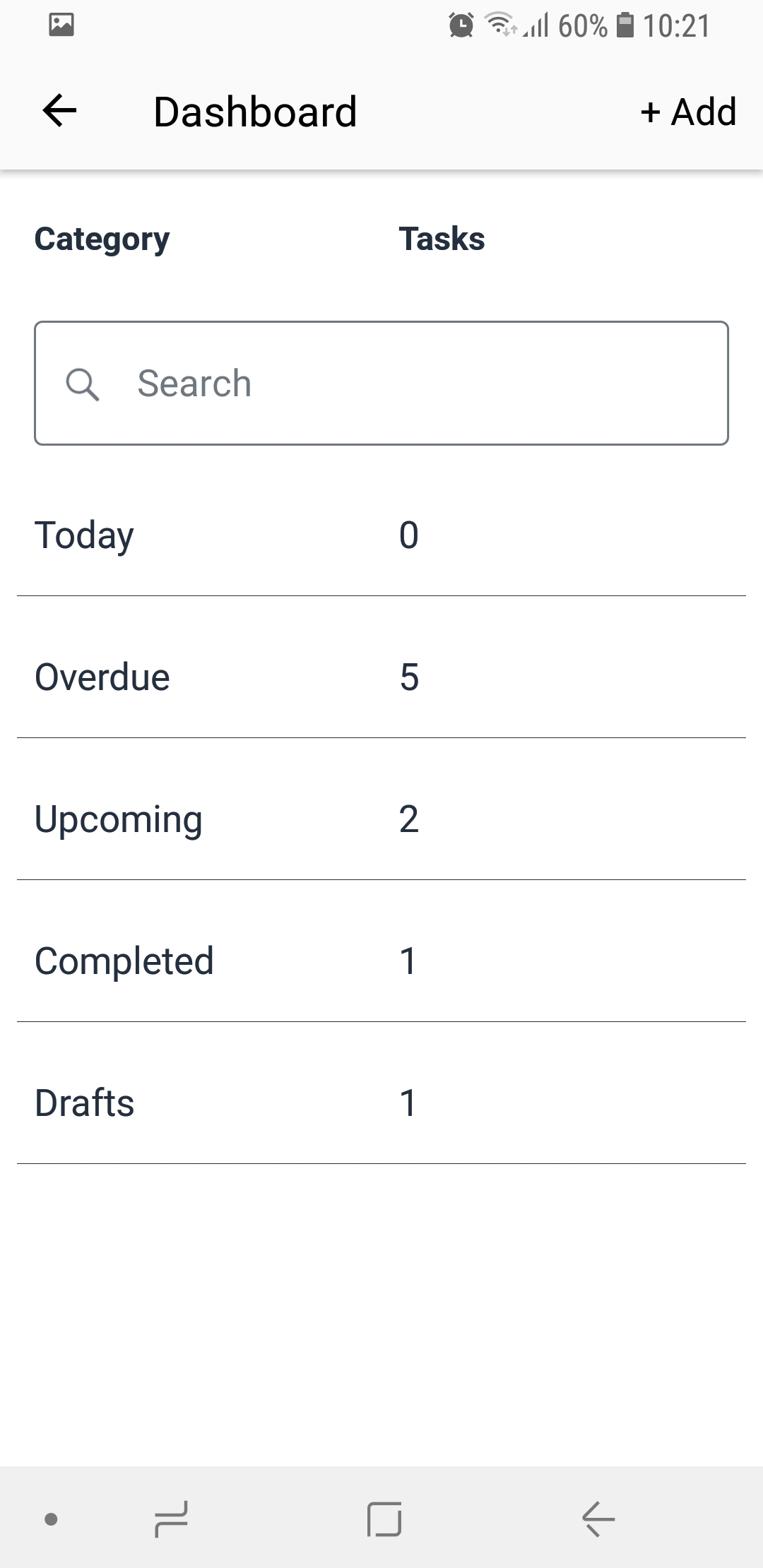Open the Today category

381,535
